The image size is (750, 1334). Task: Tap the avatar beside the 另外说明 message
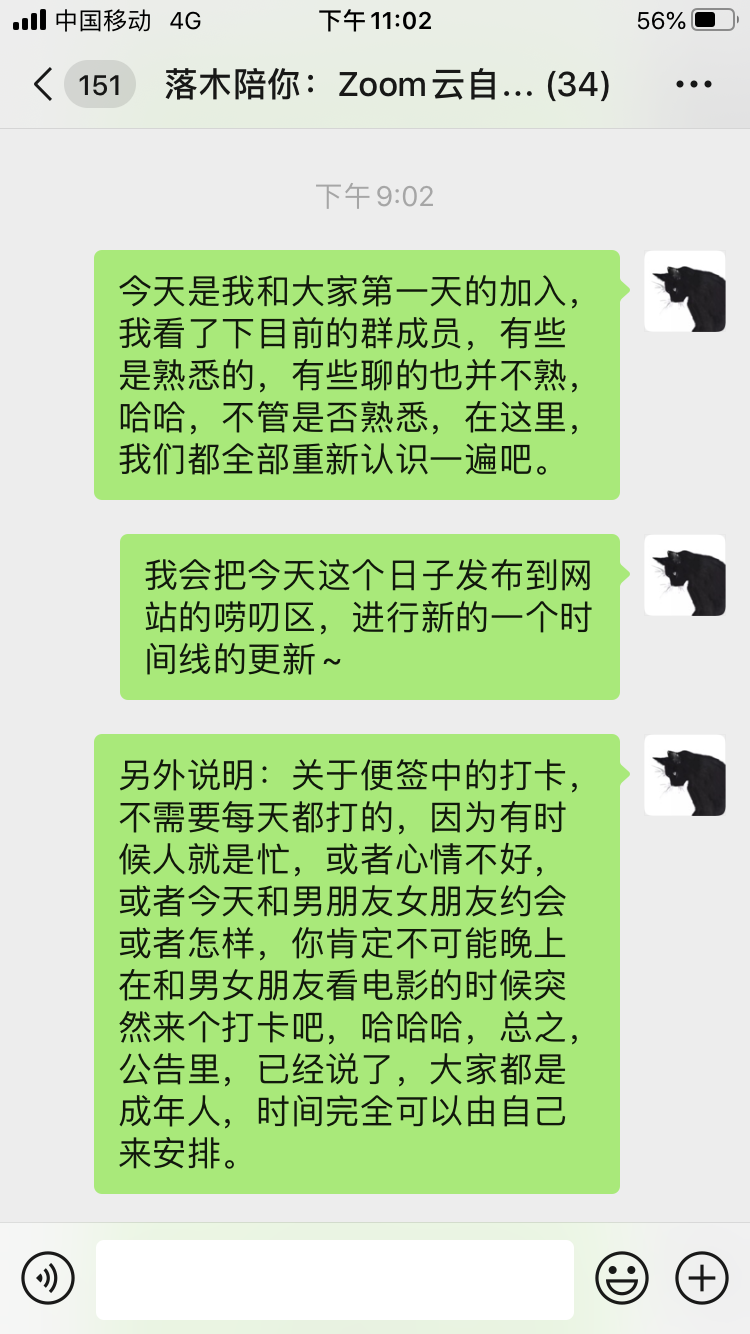tap(685, 775)
